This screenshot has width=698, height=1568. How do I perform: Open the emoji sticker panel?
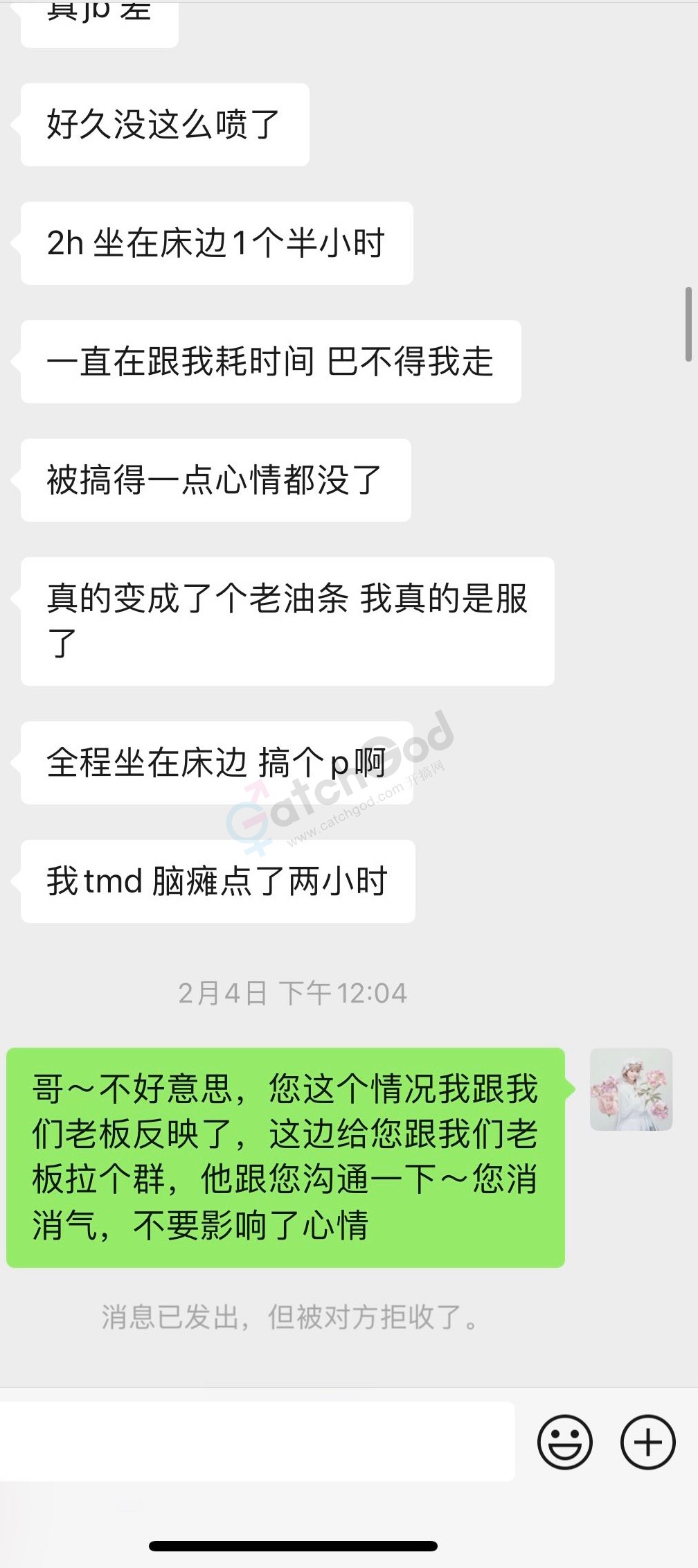pos(564,1442)
